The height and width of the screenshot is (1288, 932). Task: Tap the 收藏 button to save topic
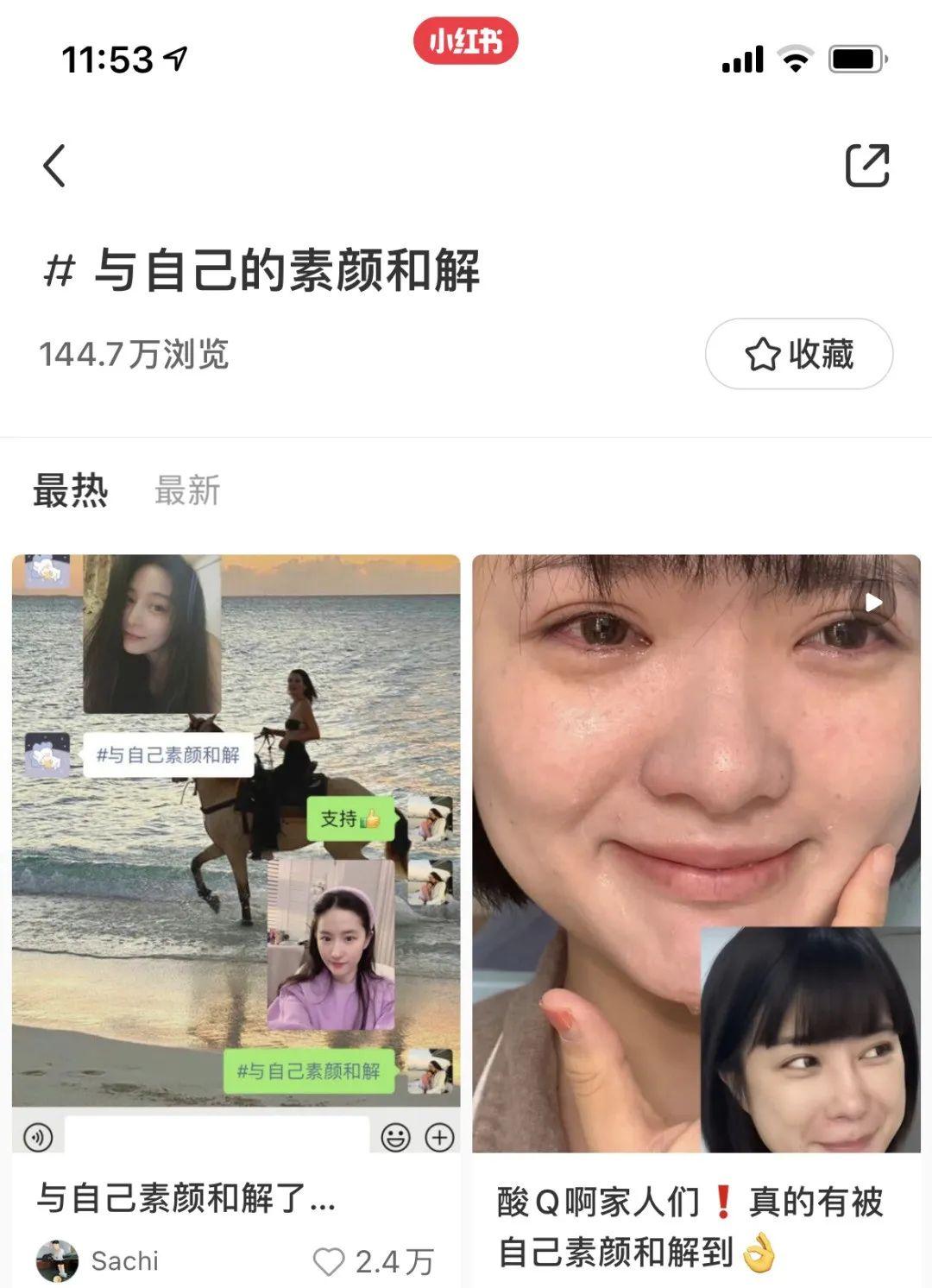tap(799, 354)
